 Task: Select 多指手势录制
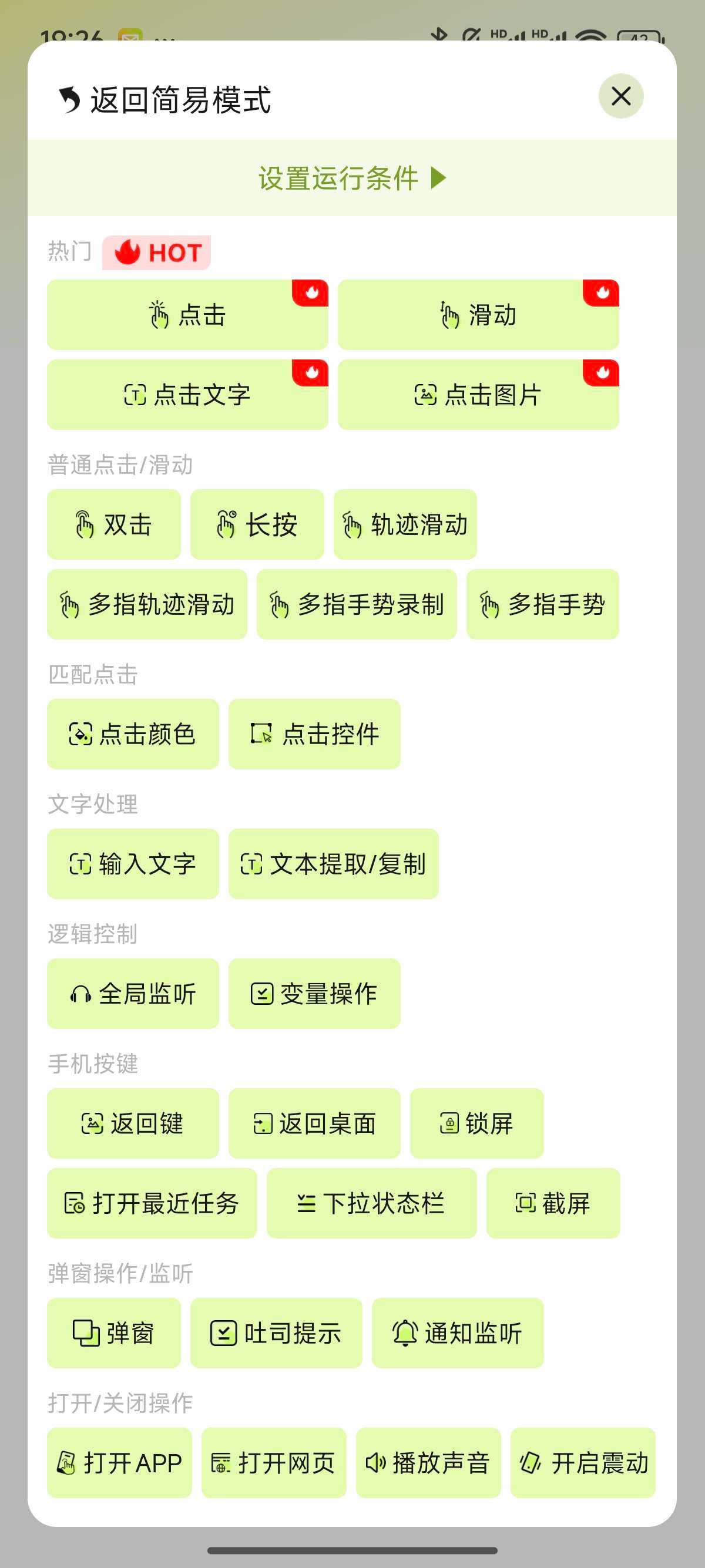point(356,604)
